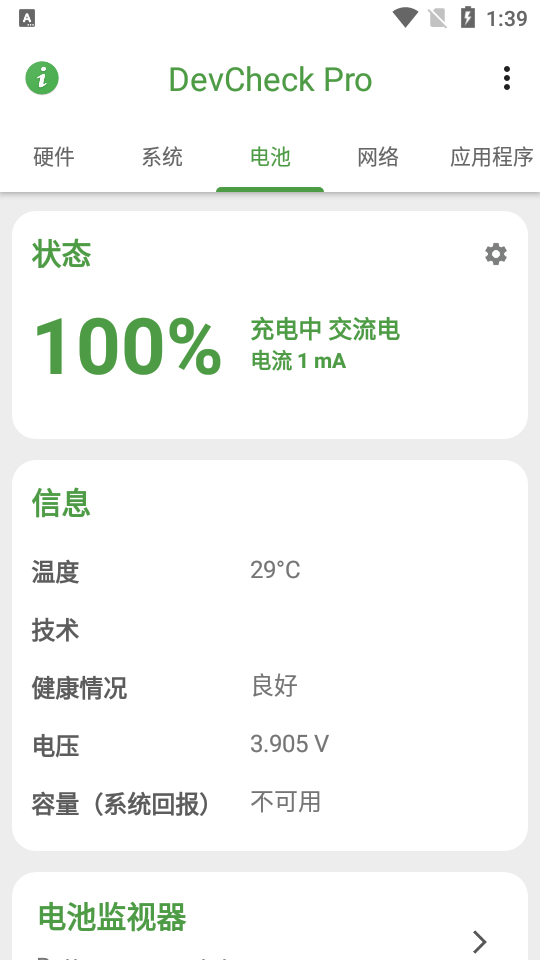This screenshot has width=540, height=960.
Task: Open settings gear in 状态 card
Action: click(x=496, y=254)
